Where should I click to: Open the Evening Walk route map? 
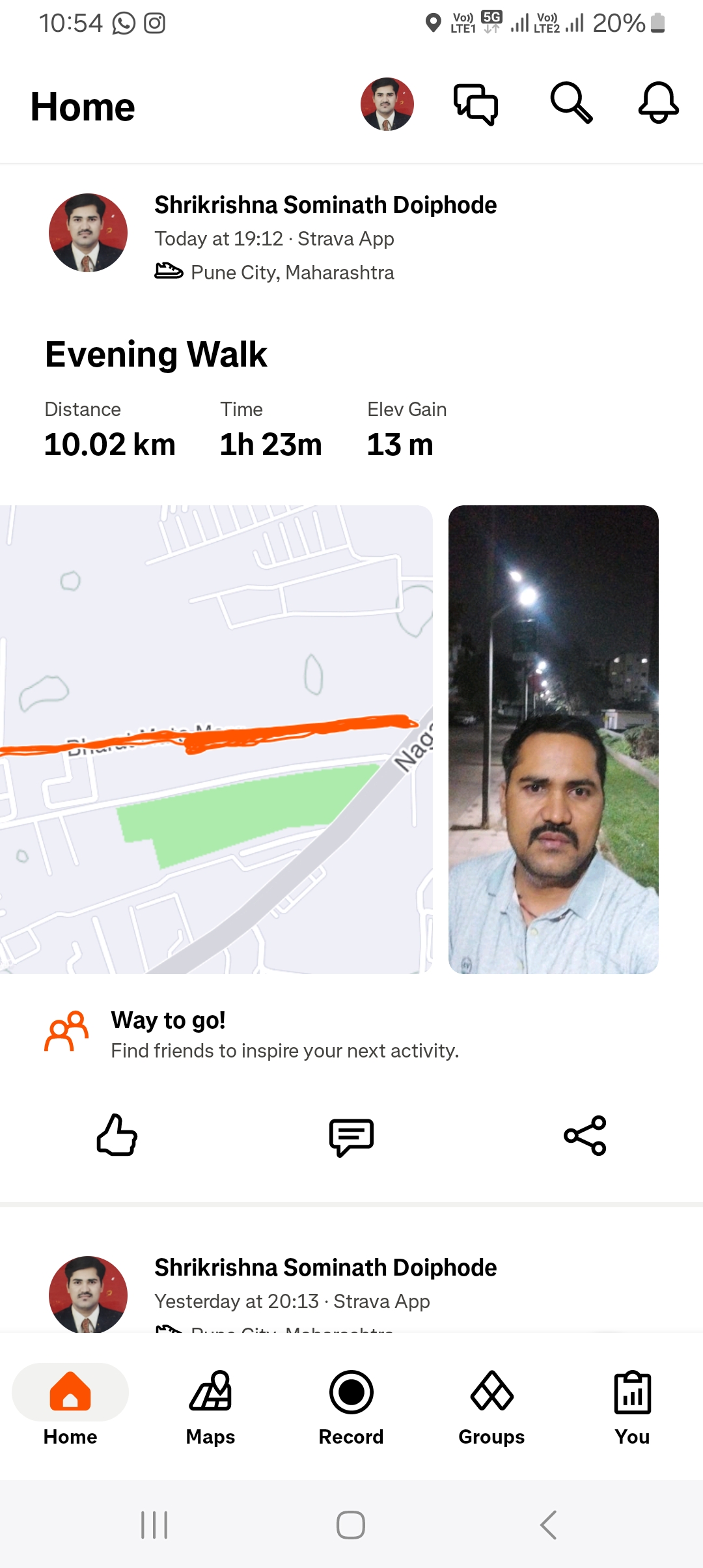216,740
